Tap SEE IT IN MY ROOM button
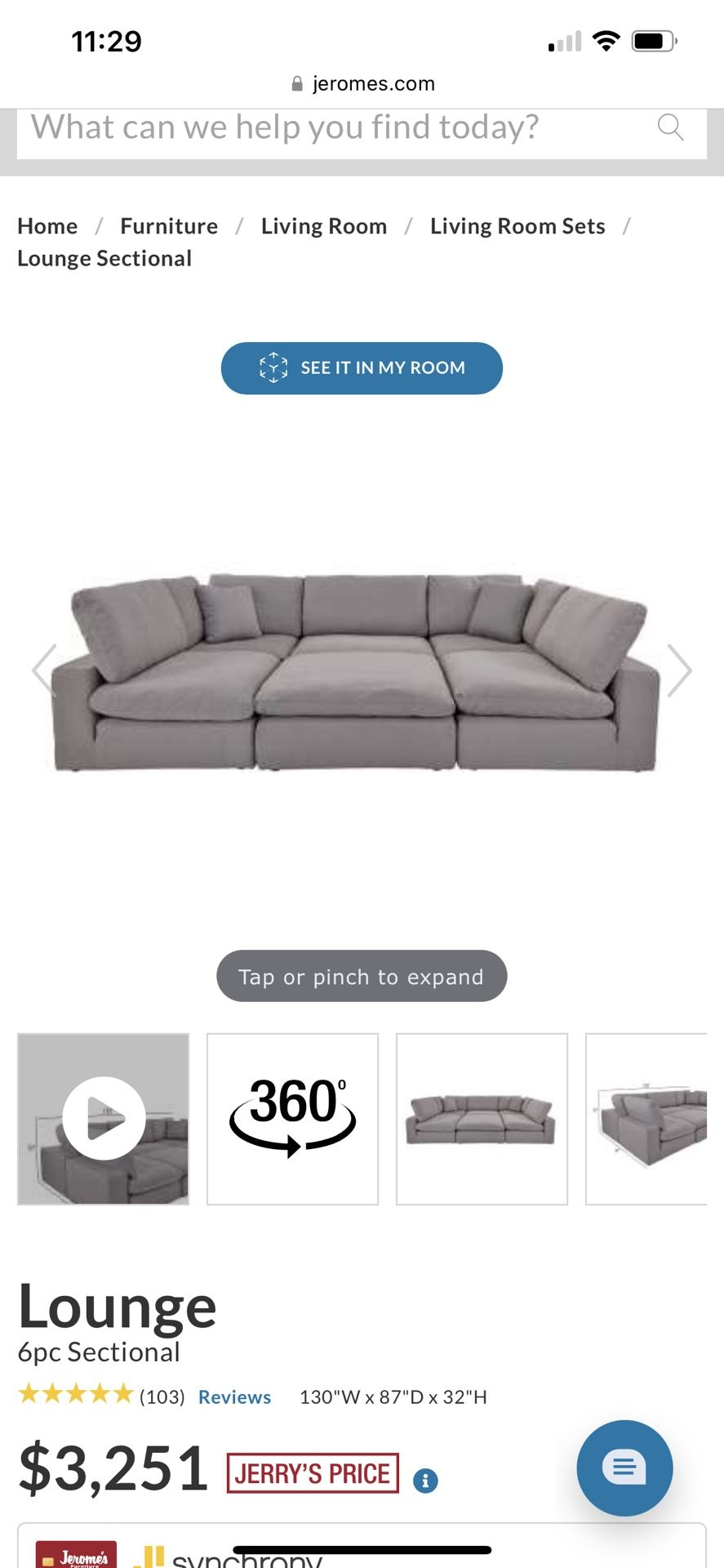The height and width of the screenshot is (1568, 724). point(362,368)
